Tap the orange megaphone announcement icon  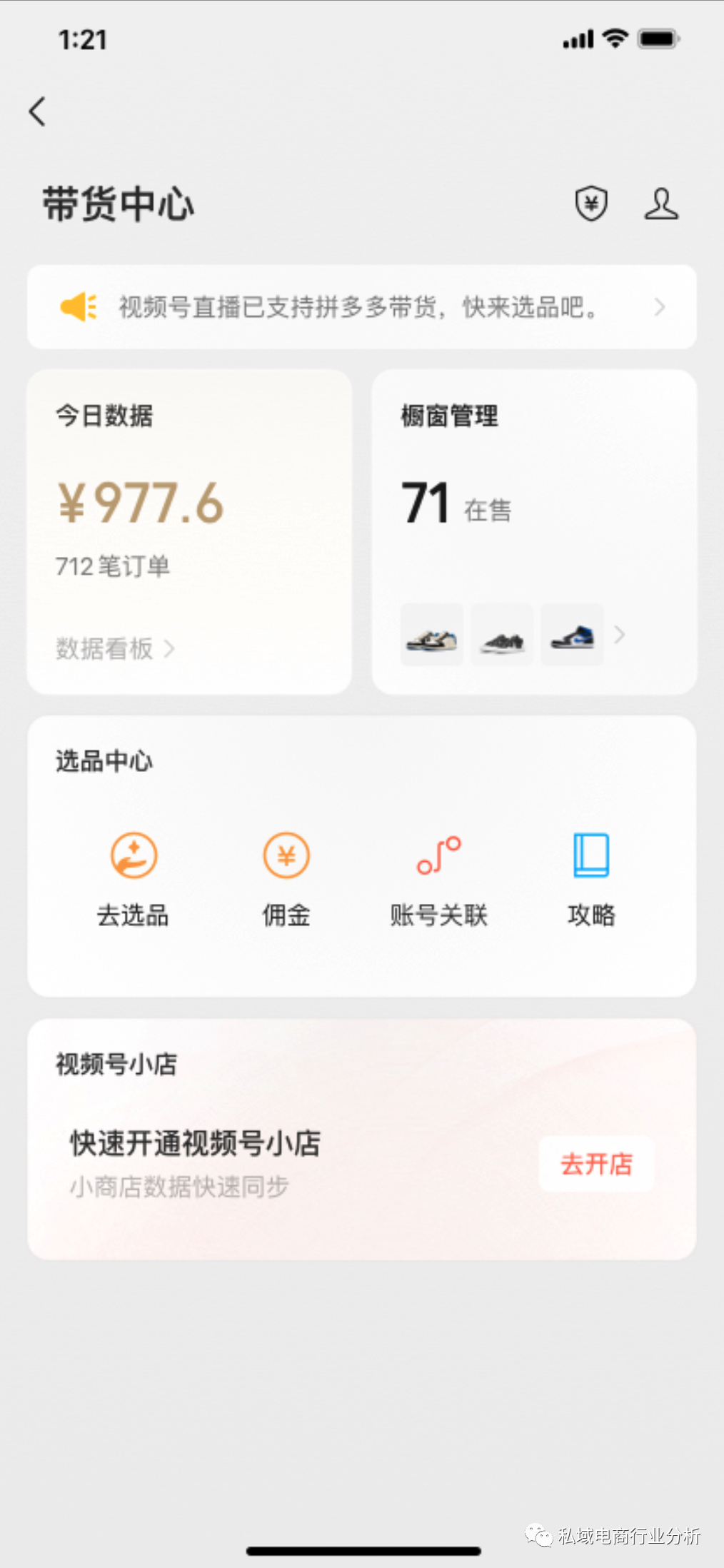click(77, 307)
